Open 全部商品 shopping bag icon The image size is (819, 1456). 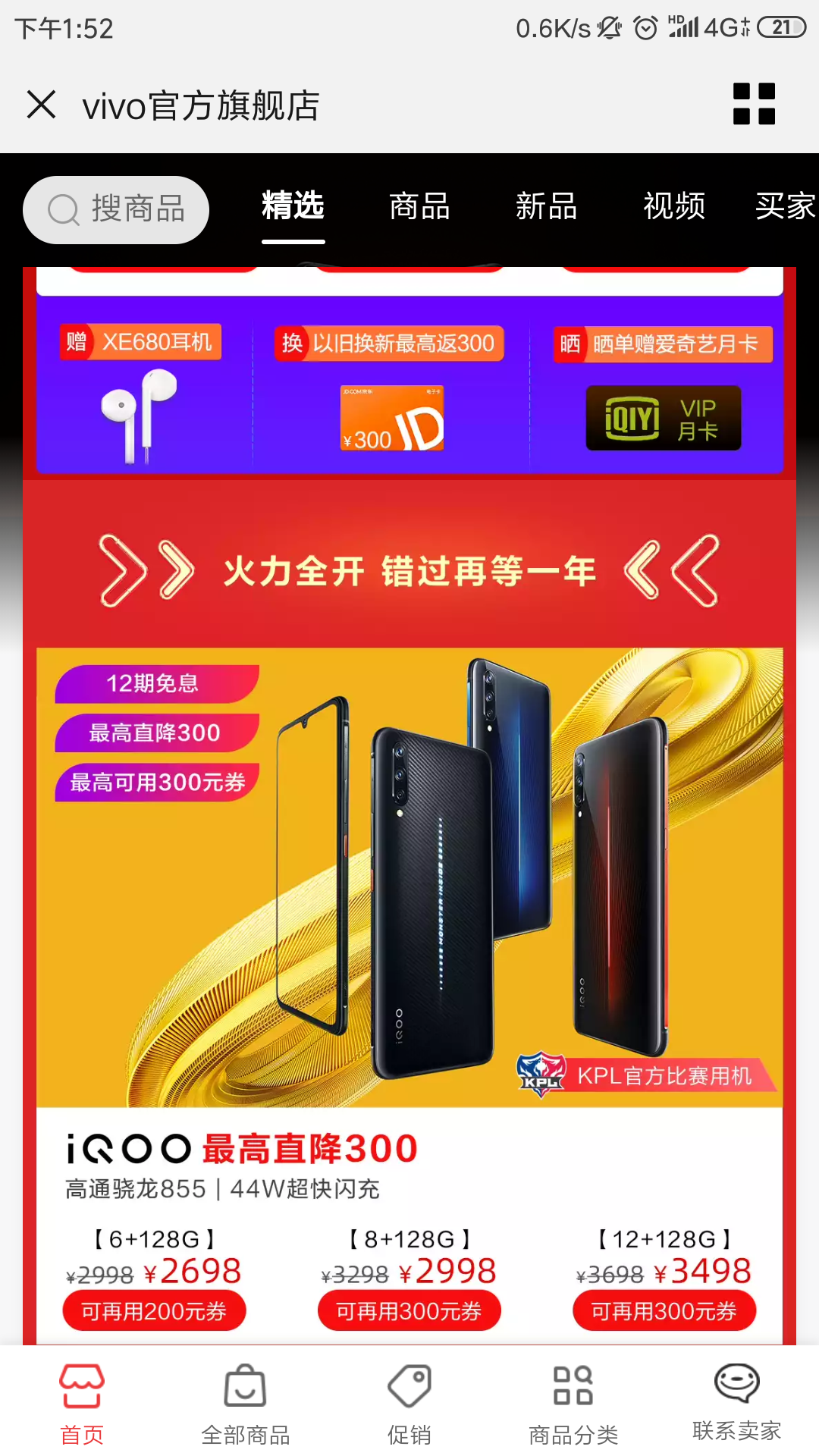pyautogui.click(x=245, y=1401)
